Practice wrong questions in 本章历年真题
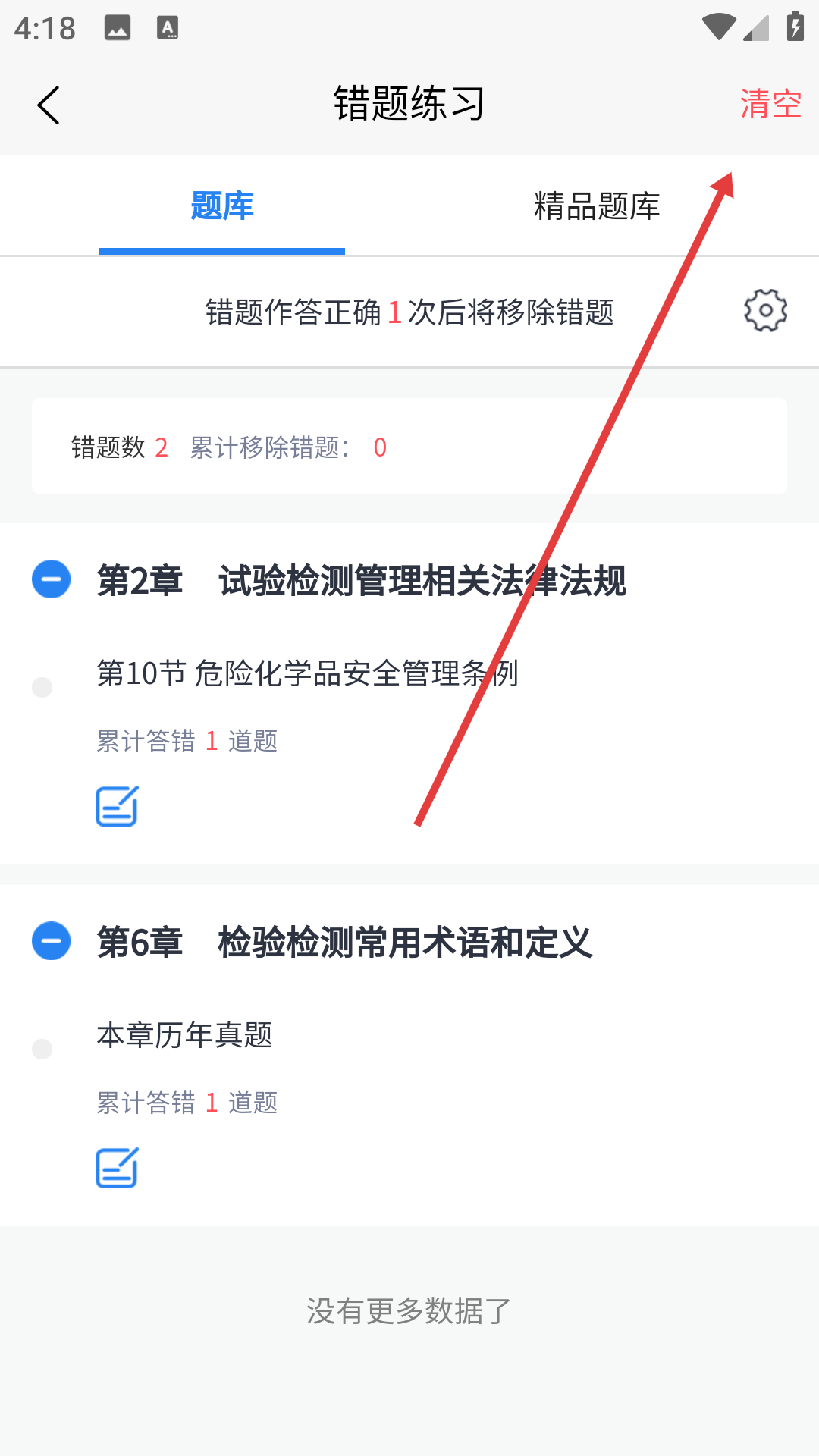This screenshot has width=819, height=1456. coord(117,1168)
